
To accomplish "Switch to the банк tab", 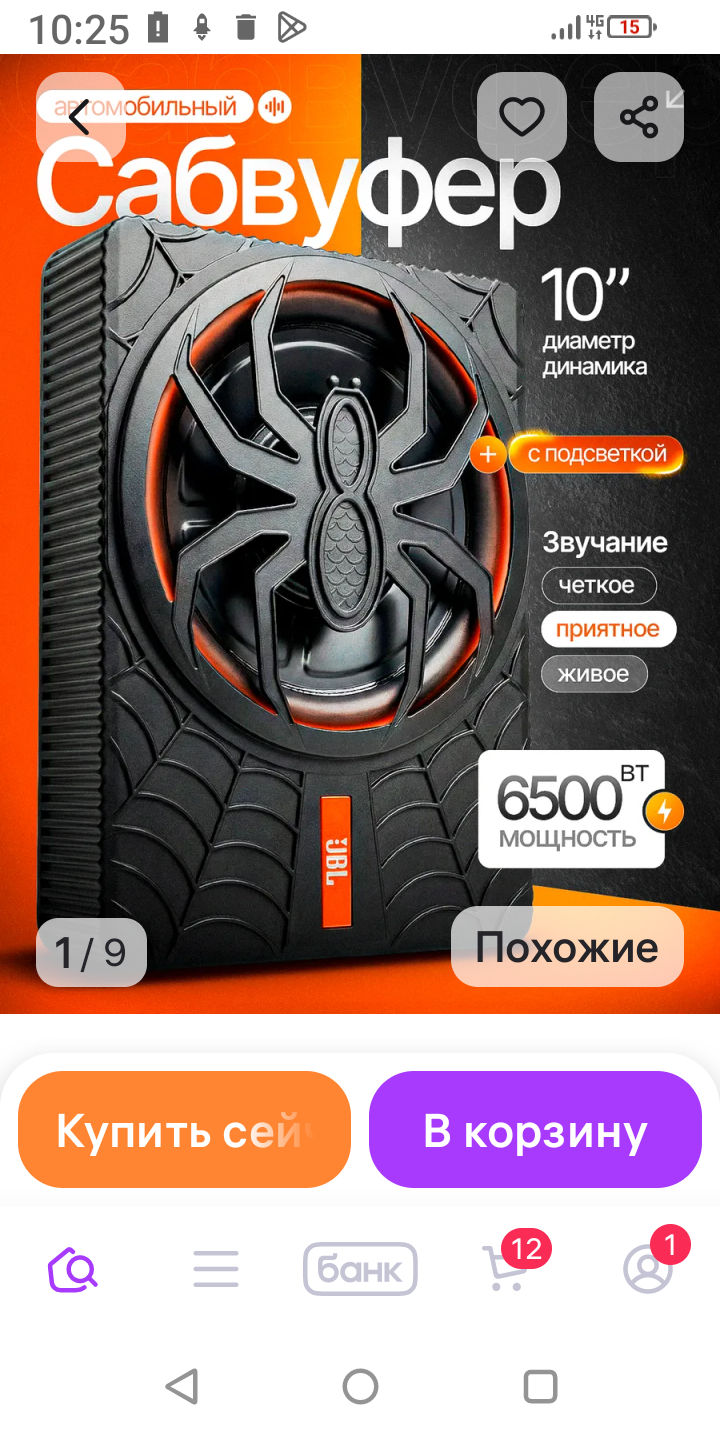I will [360, 1270].
